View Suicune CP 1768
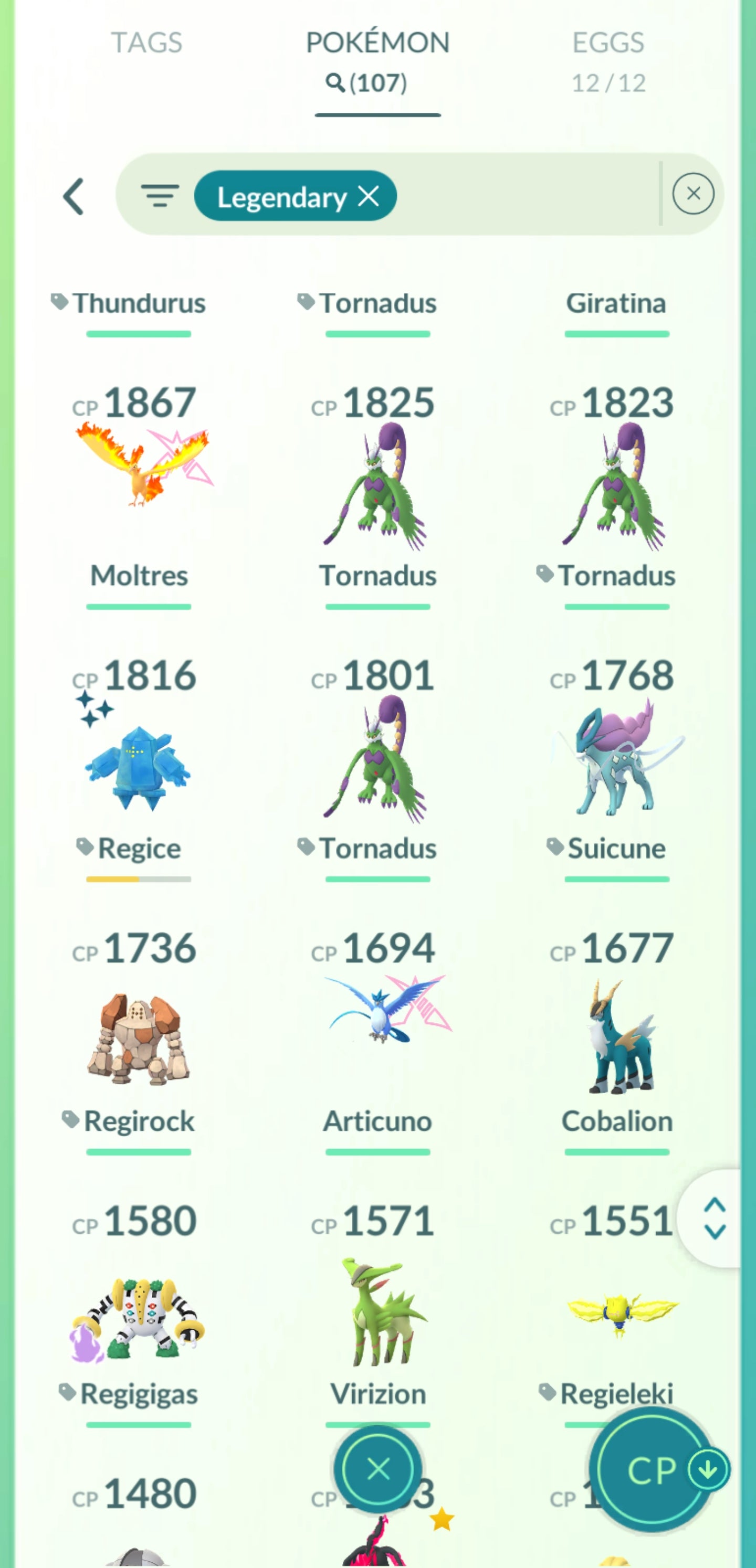Image resolution: width=756 pixels, height=1568 pixels. [616, 758]
